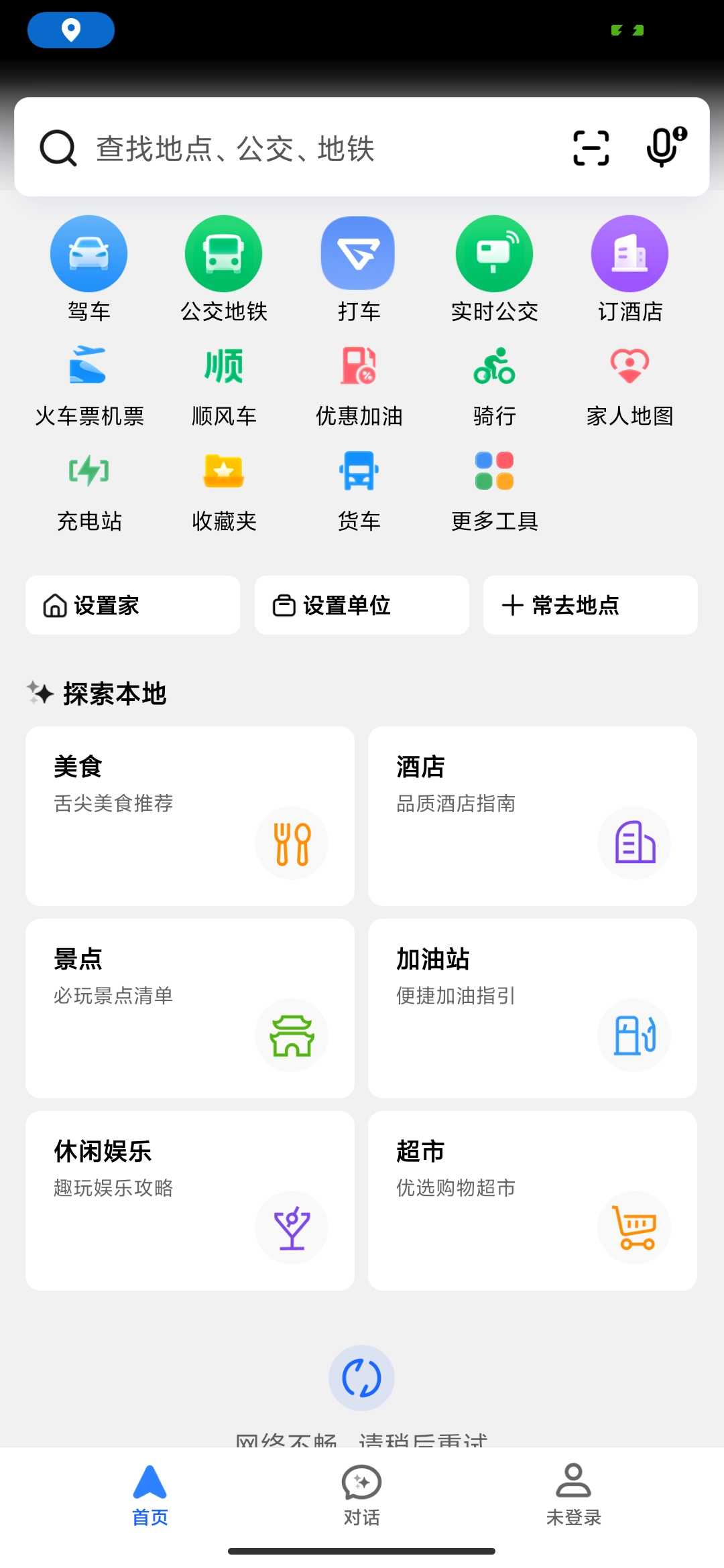Open 公交地铁 bus and subway
Viewport: 724px width, 1568px height.
coord(224,269)
